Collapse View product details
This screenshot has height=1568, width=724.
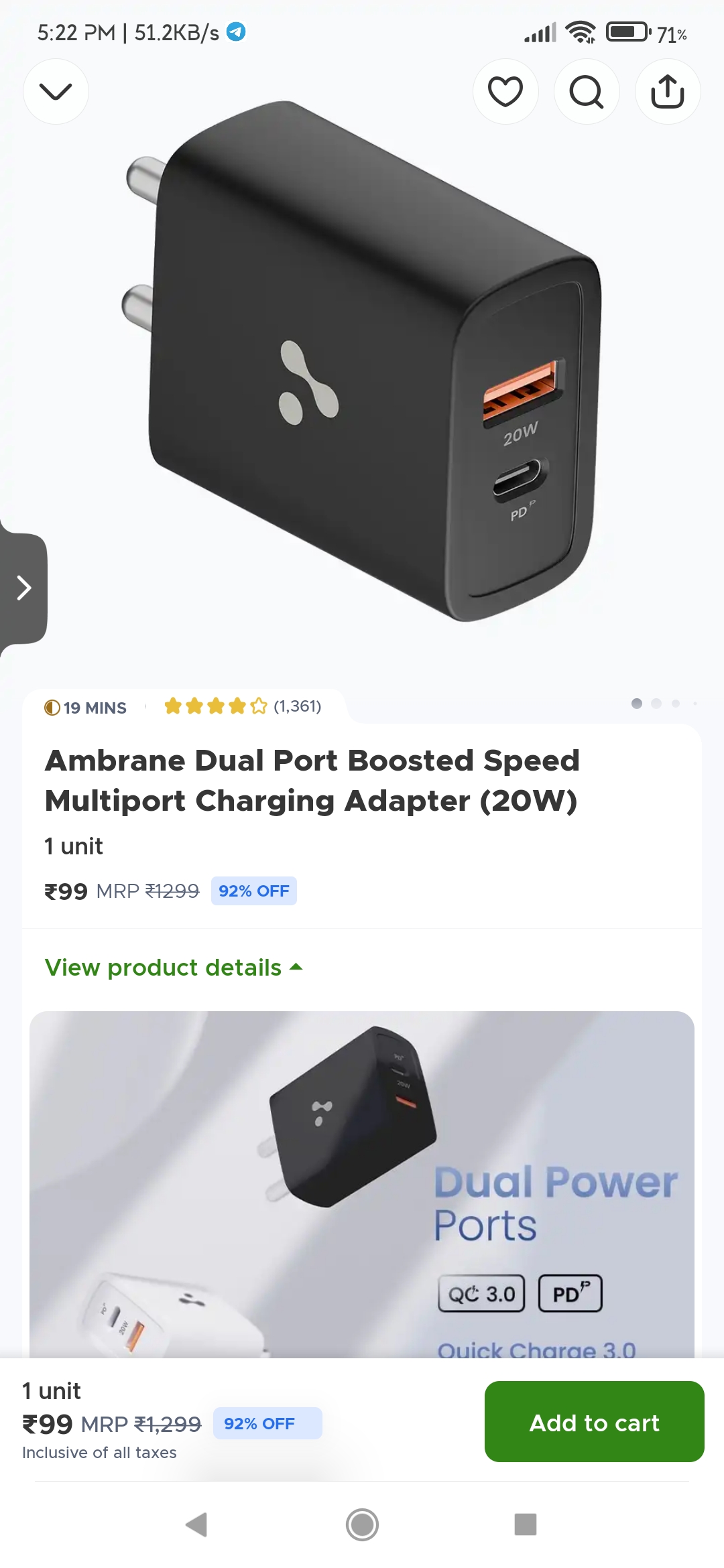pyautogui.click(x=174, y=968)
